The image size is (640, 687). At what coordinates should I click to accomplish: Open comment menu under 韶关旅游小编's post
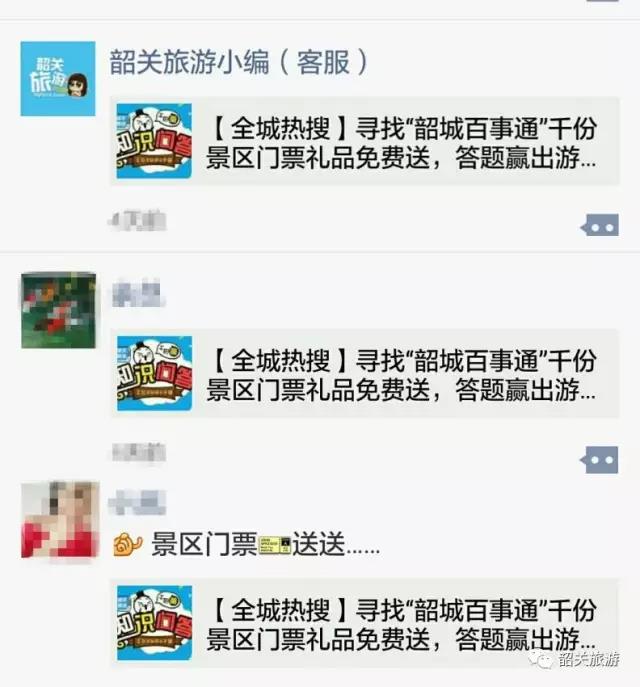[599, 225]
